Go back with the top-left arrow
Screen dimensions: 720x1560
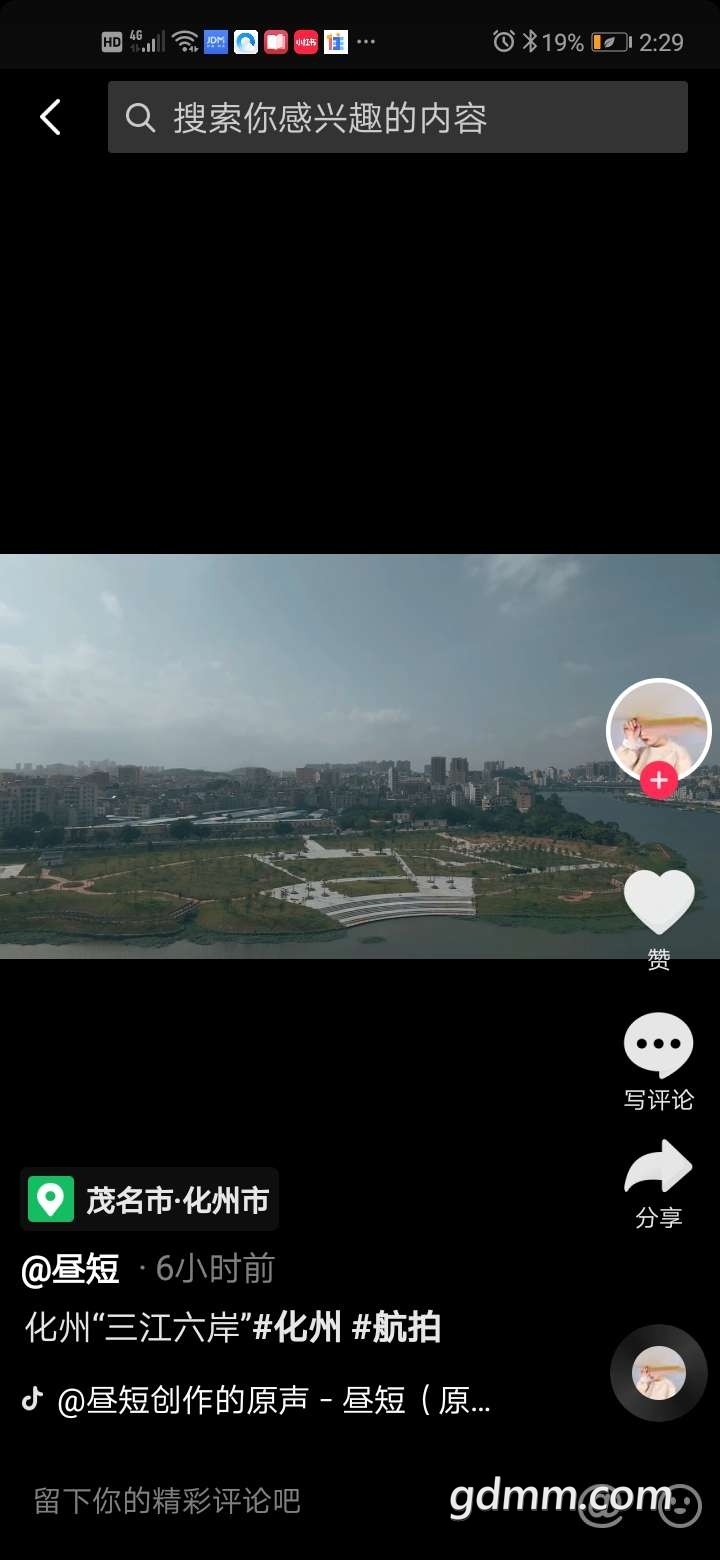50,117
